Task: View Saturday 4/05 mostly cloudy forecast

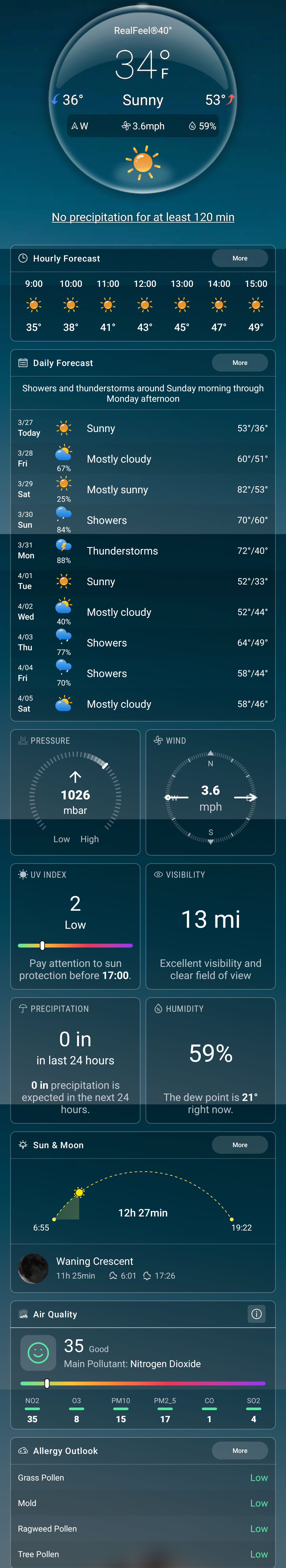Action: click(143, 704)
